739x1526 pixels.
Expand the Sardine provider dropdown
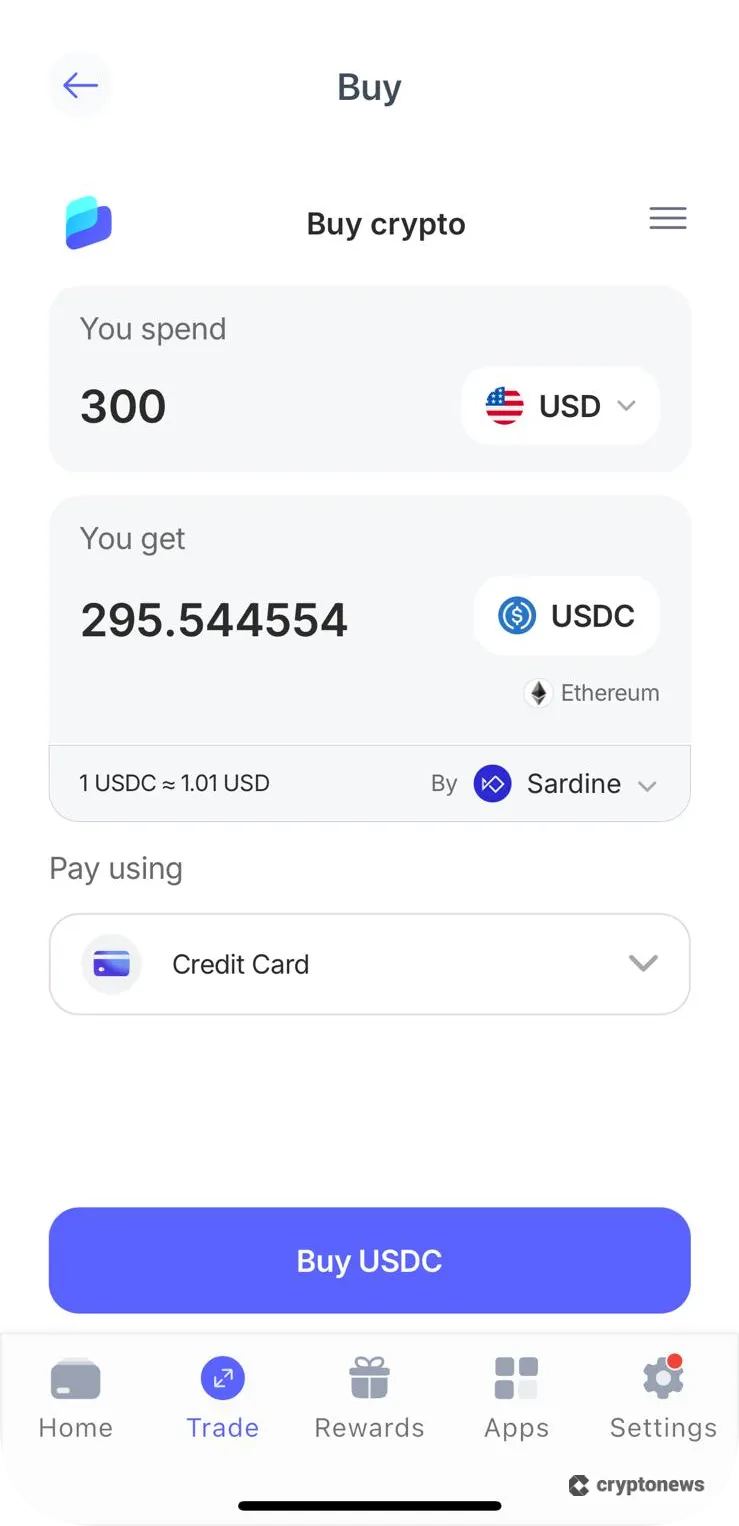[x=647, y=784]
